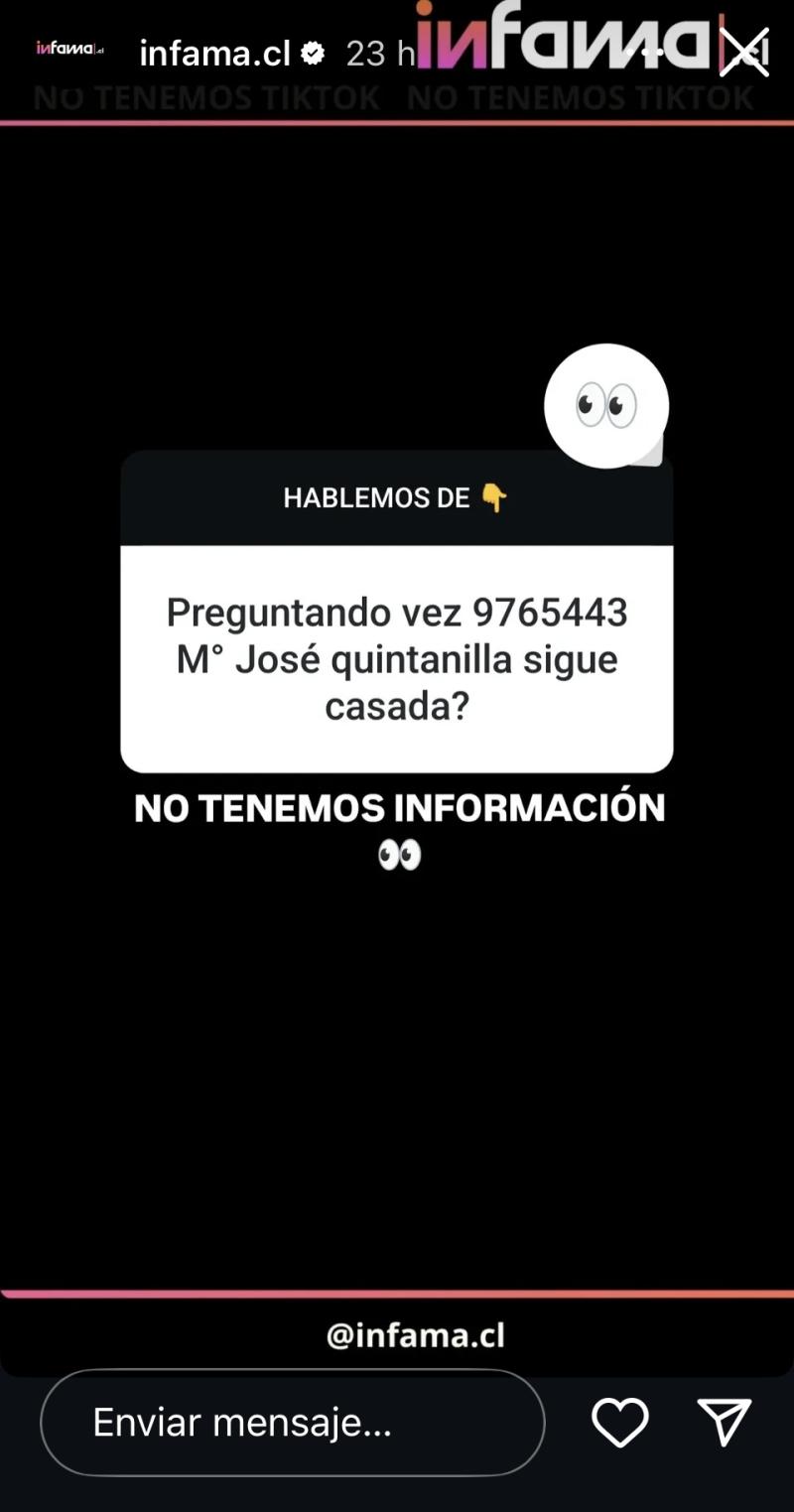
Task: Tap the heart icon to like the story
Action: point(618,1422)
